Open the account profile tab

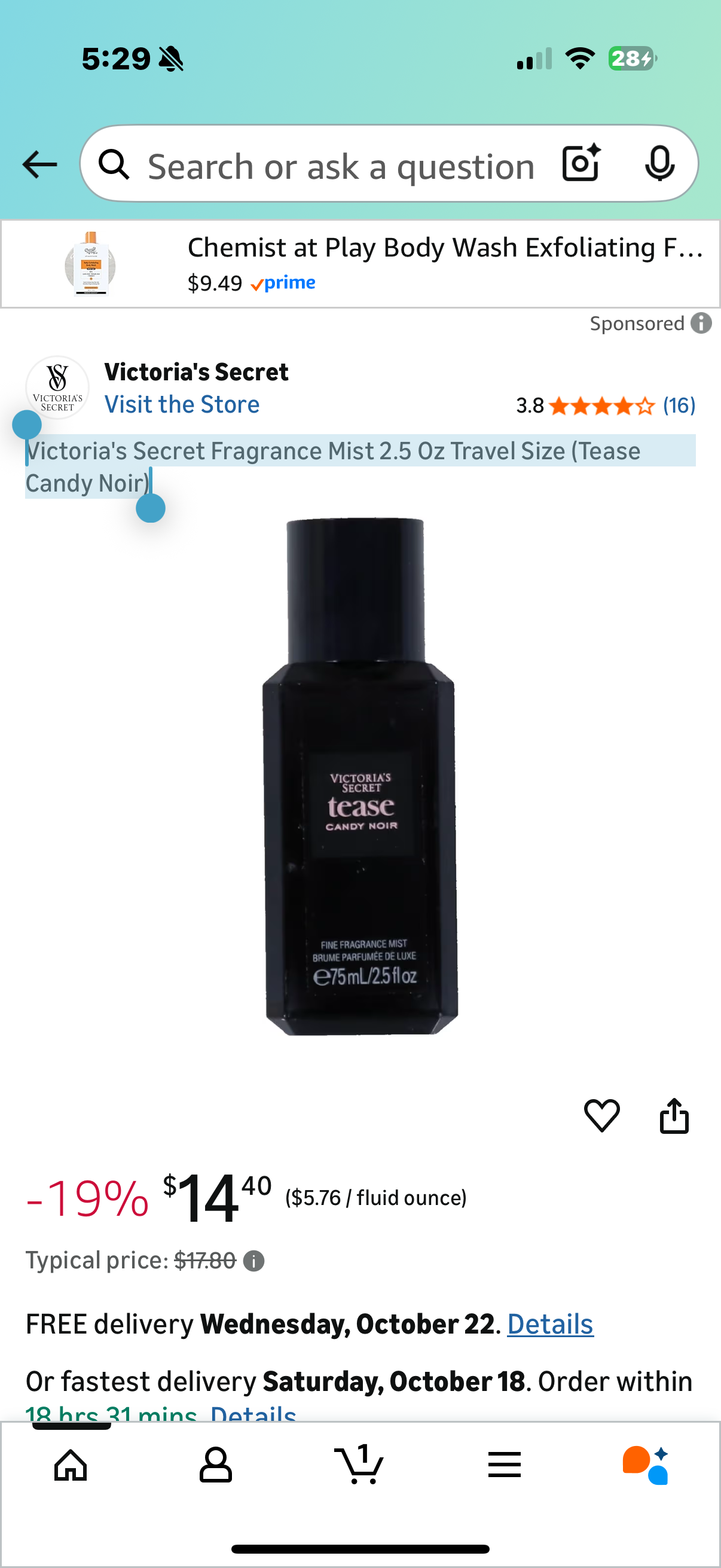[x=215, y=1465]
